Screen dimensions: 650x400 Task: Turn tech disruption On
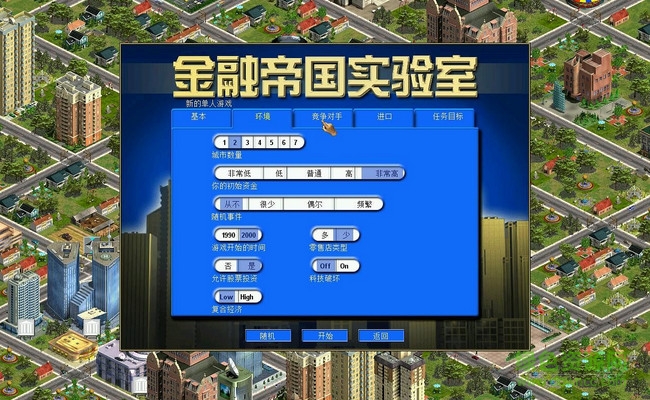pos(344,266)
